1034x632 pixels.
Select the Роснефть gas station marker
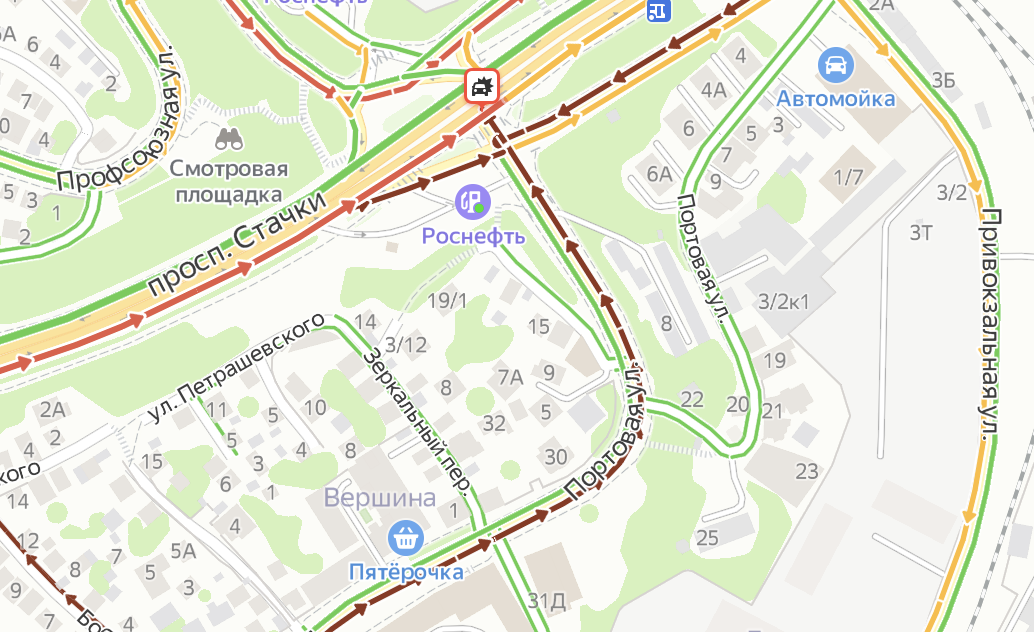click(471, 202)
